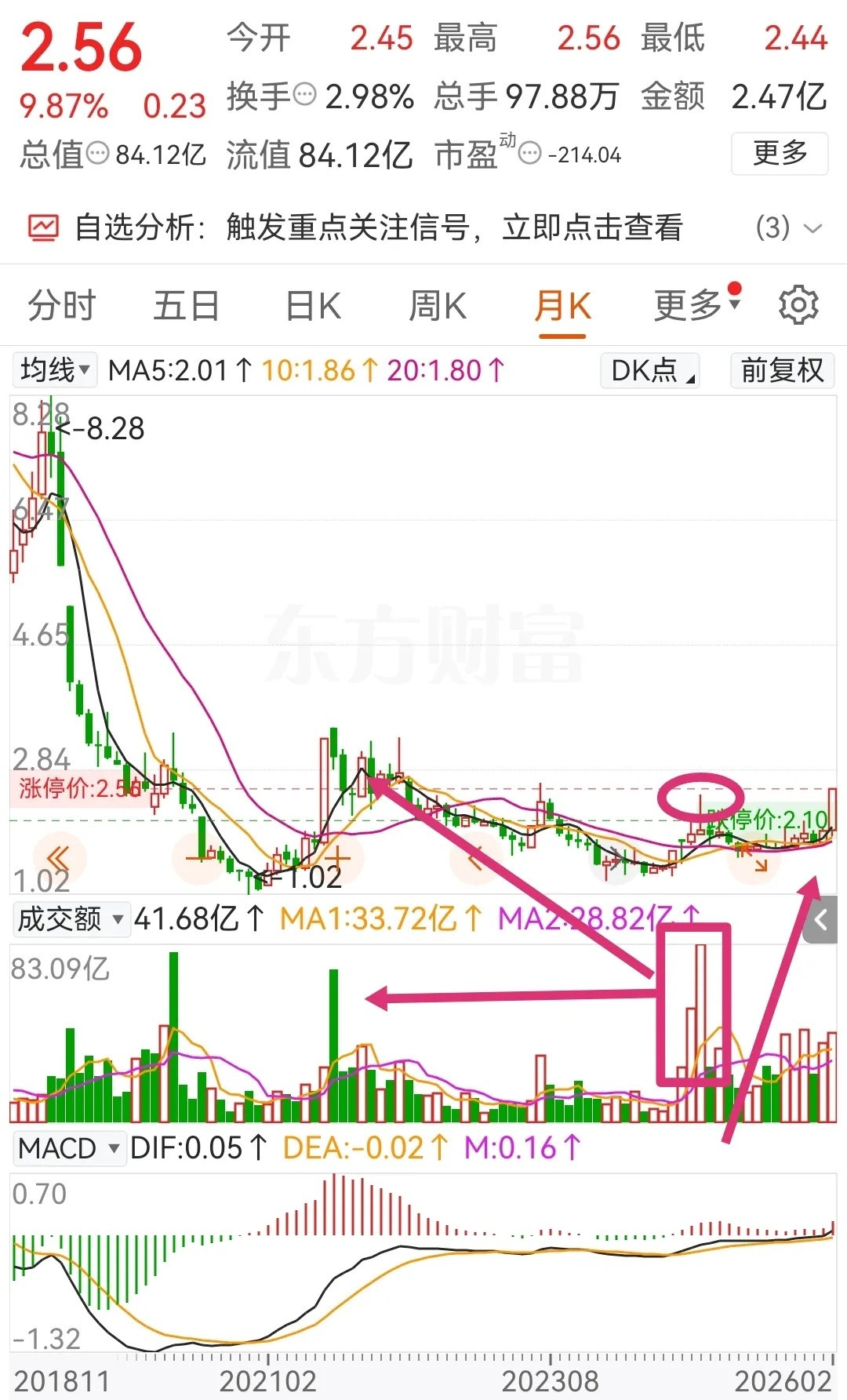Viewport: 847px width, 1400px height.
Task: Toggle 前复权 price adjustment mode
Action: coord(781,370)
